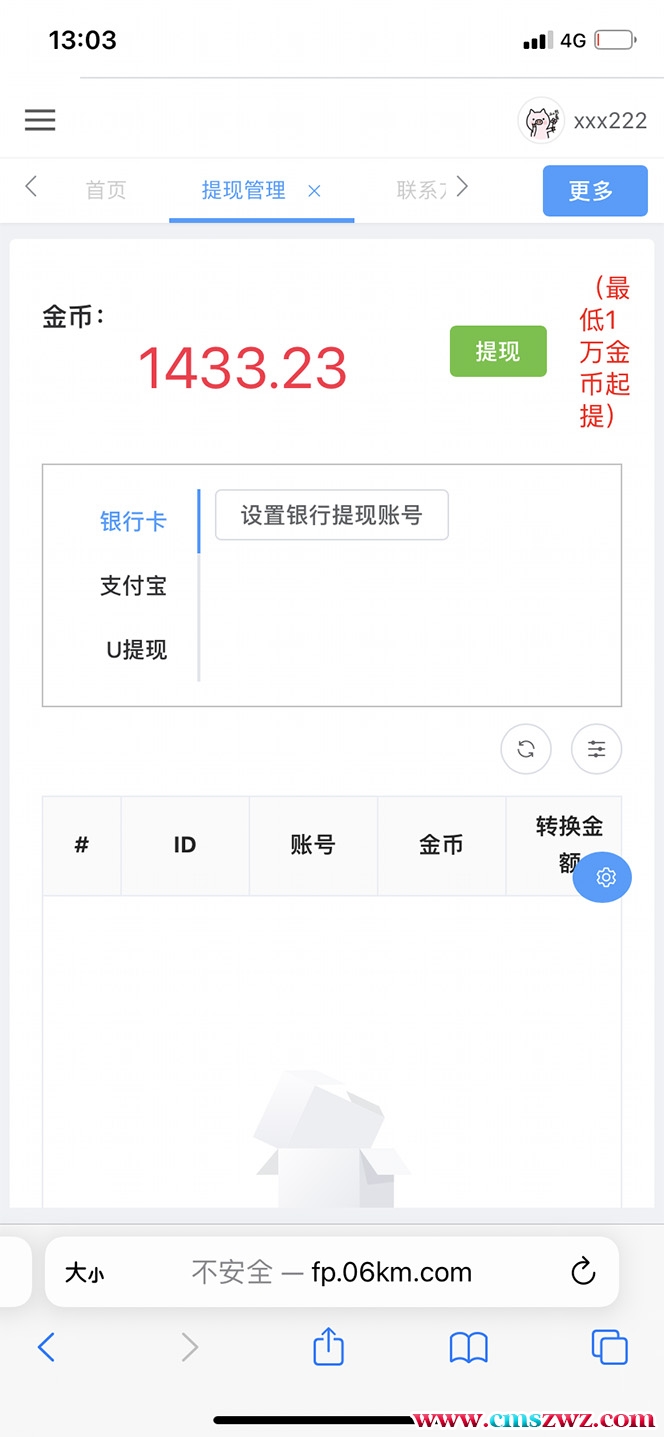Tap the blue 更多 button
This screenshot has width=664, height=1437.
click(x=594, y=191)
